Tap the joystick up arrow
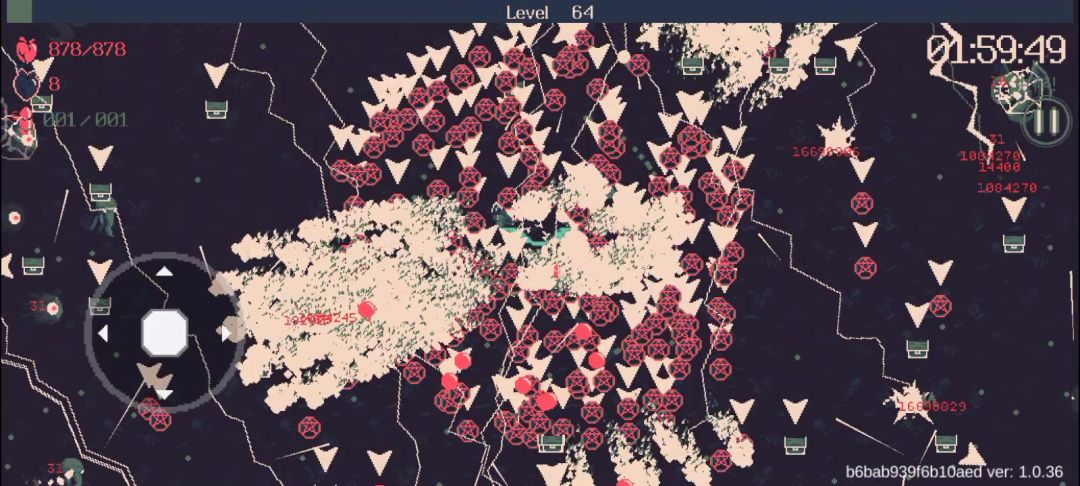 pos(164,271)
